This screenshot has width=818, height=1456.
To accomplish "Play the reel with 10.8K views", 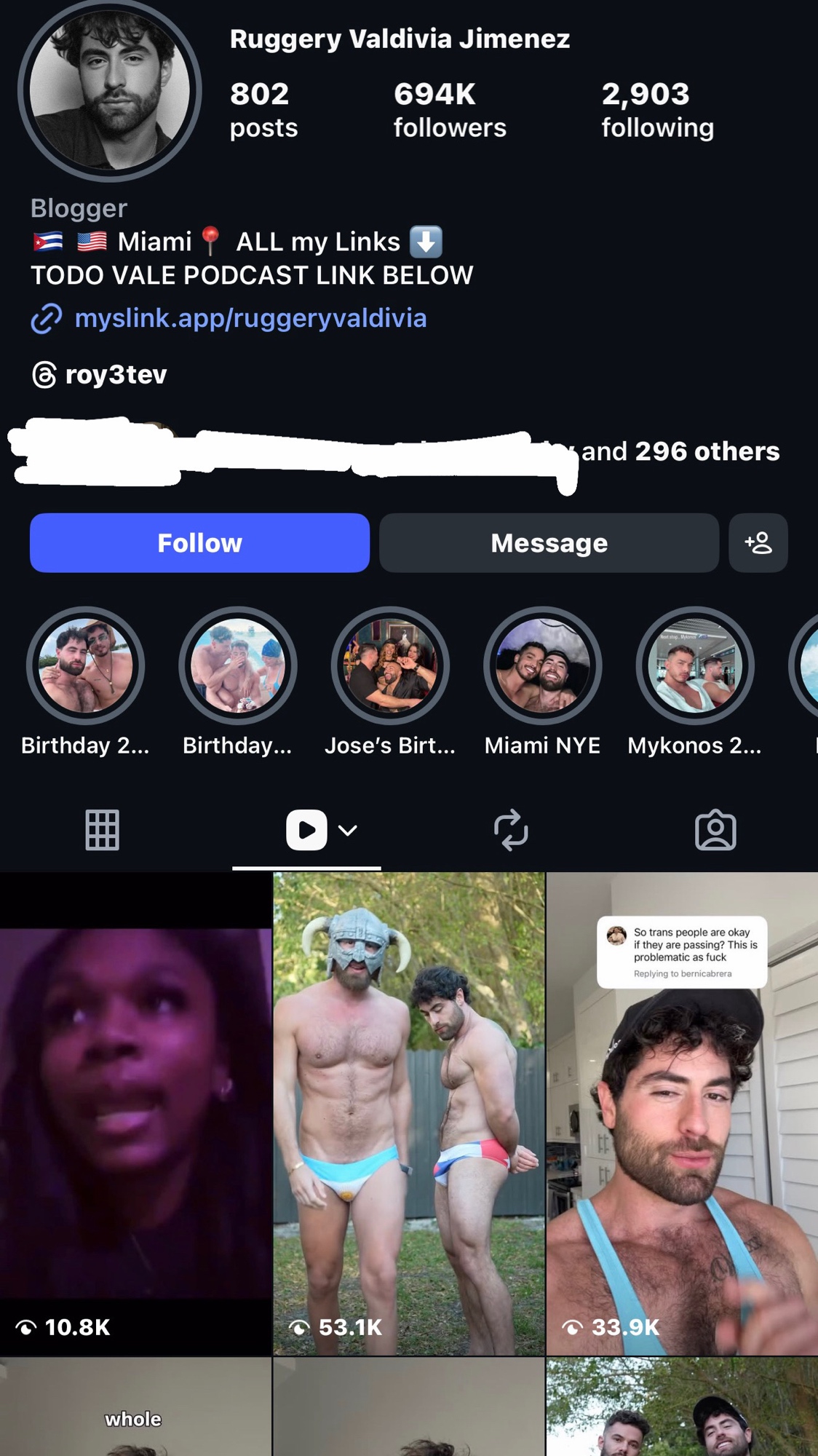I will click(x=135, y=1114).
